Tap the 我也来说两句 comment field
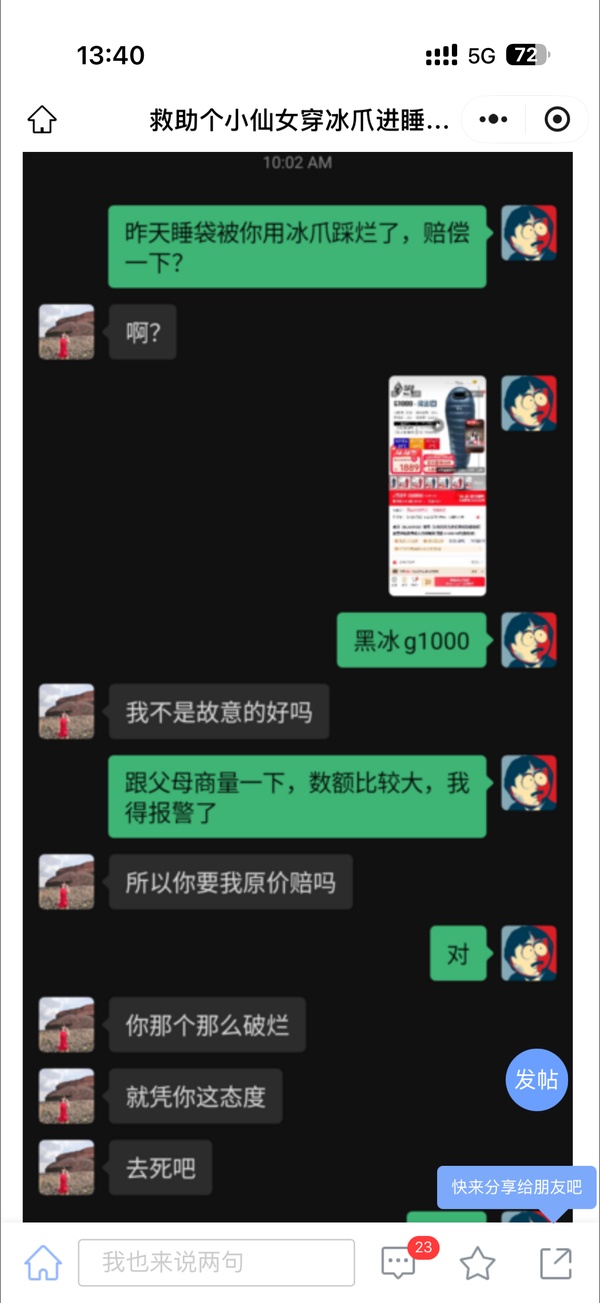Screen dimensions: 600x1303 pos(216,1263)
